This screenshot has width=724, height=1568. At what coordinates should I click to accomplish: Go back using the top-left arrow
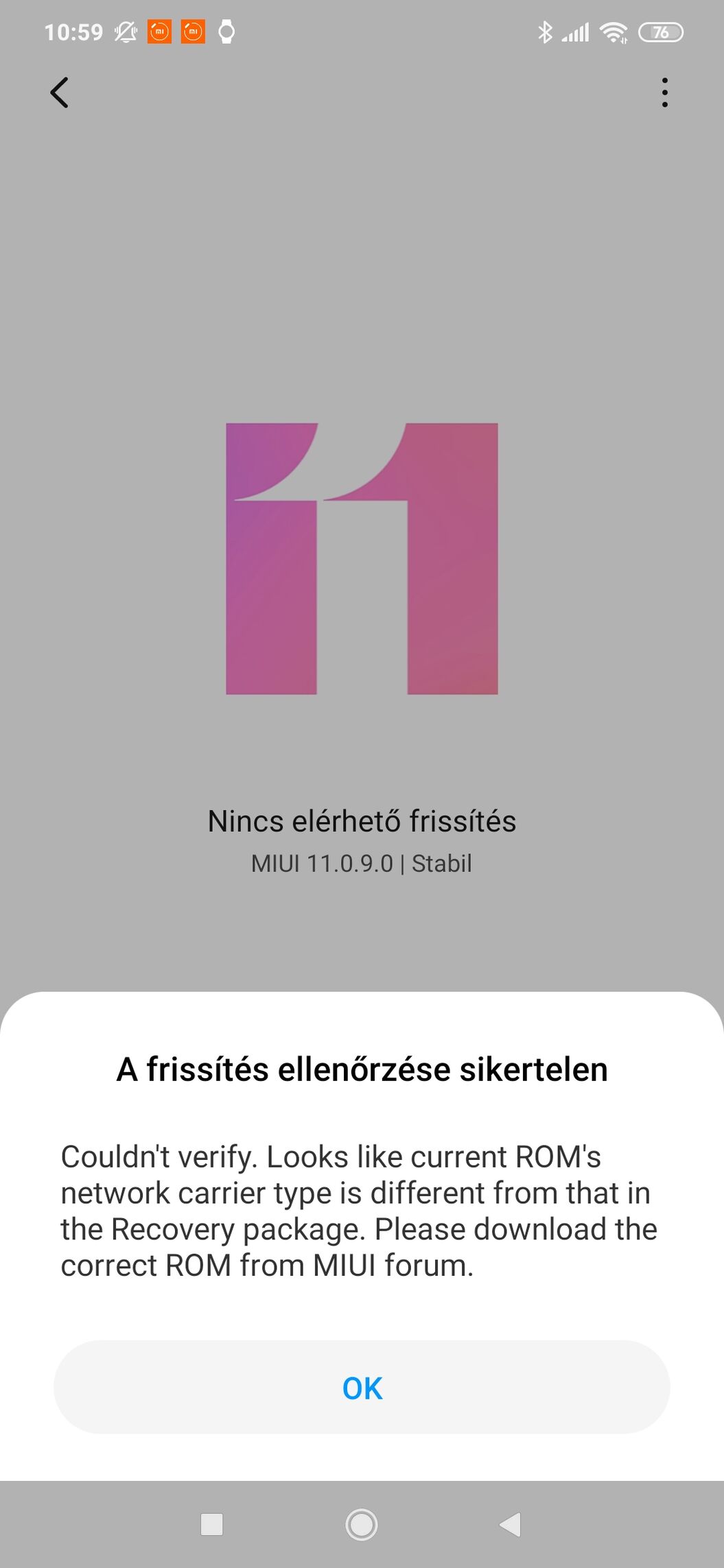click(x=60, y=93)
